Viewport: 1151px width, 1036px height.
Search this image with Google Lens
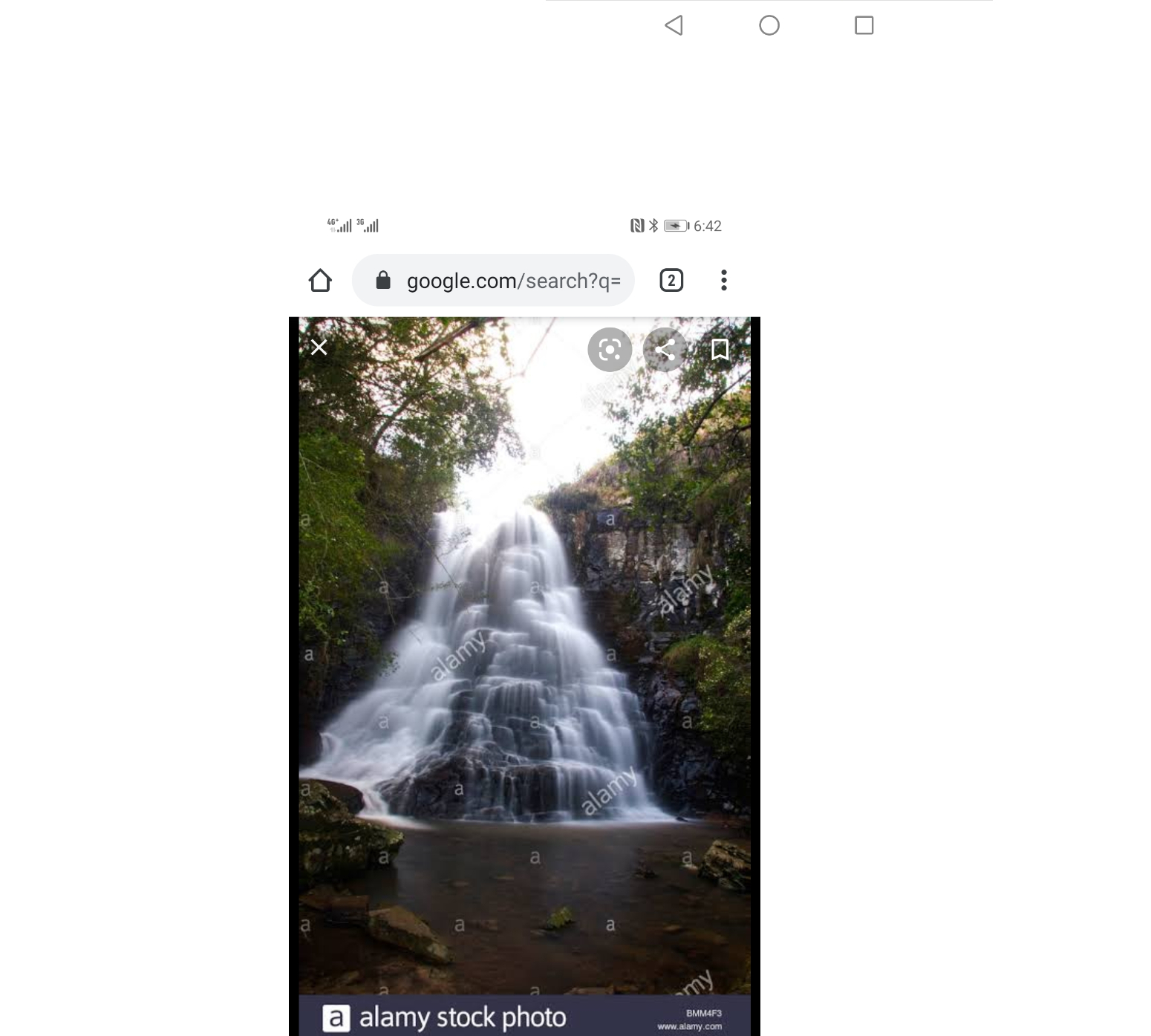coord(610,350)
